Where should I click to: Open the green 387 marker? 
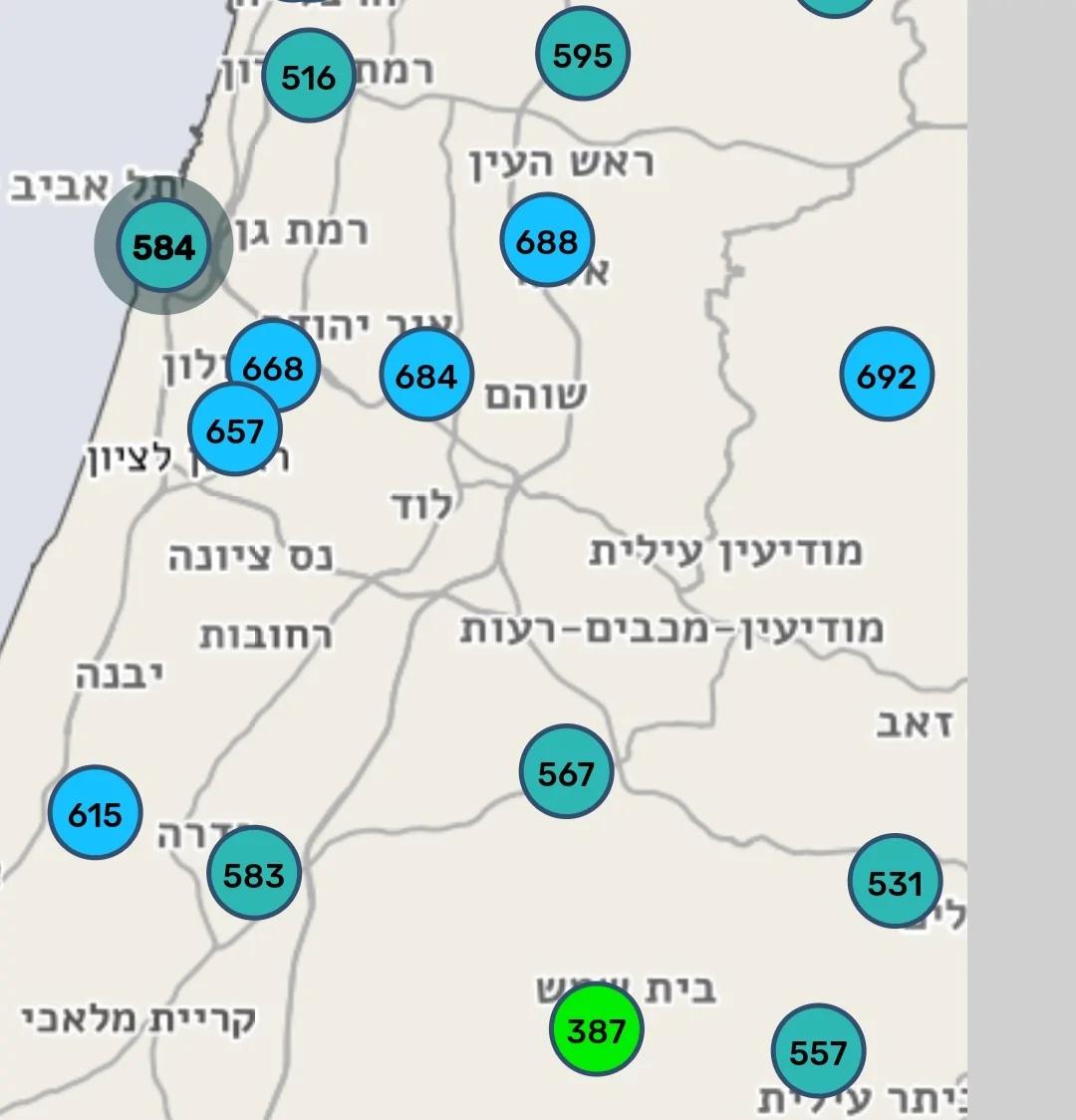click(x=597, y=1029)
